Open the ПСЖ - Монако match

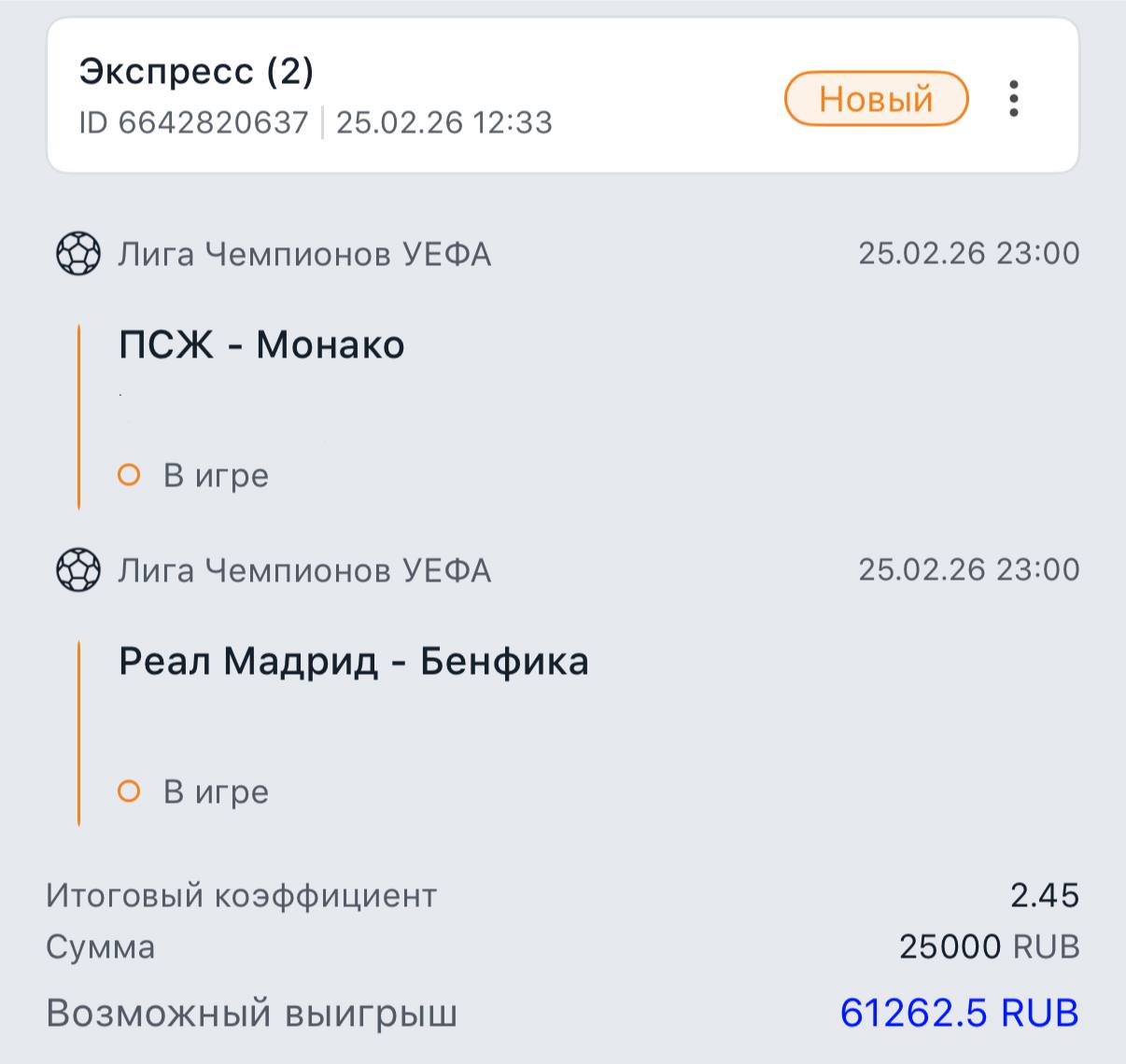(261, 345)
